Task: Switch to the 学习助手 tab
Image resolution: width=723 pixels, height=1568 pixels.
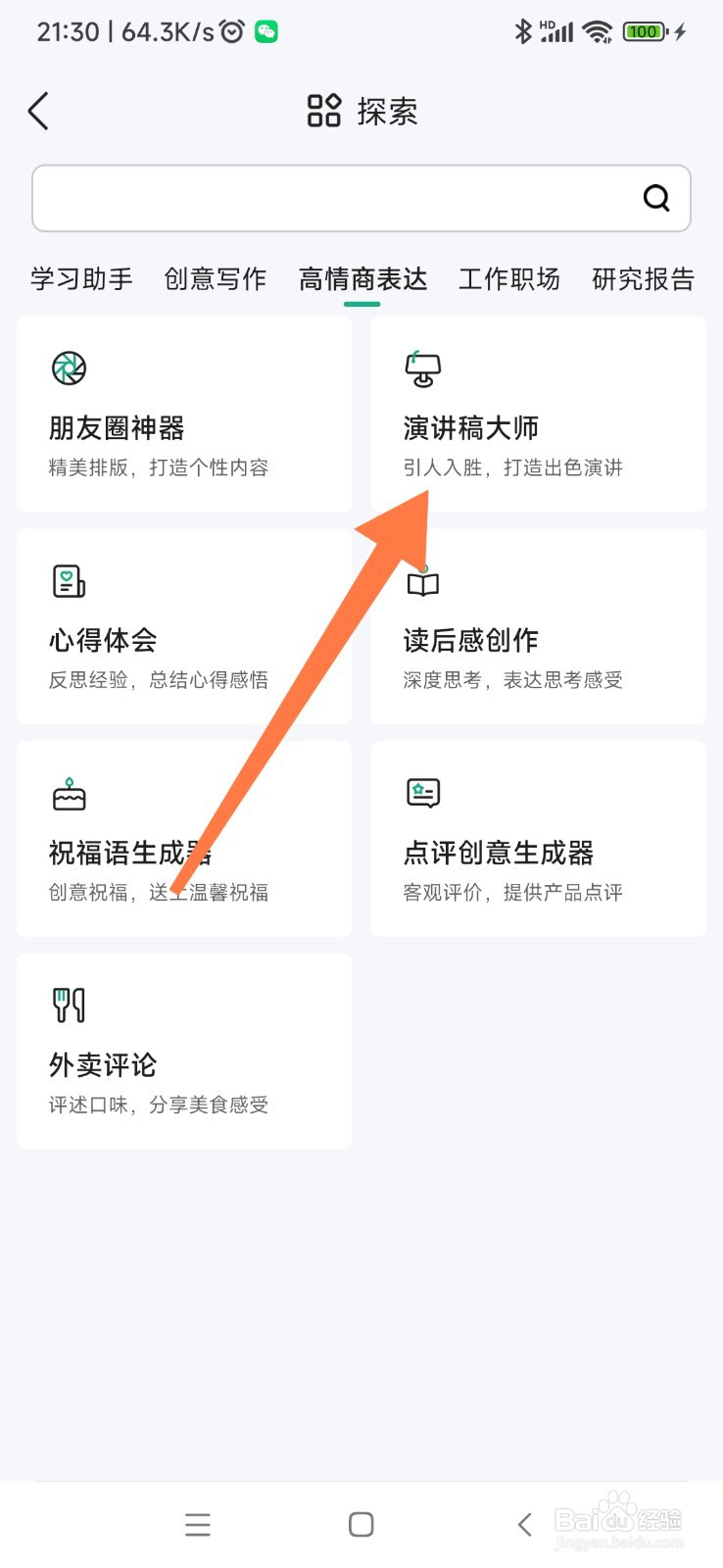Action: point(81,279)
